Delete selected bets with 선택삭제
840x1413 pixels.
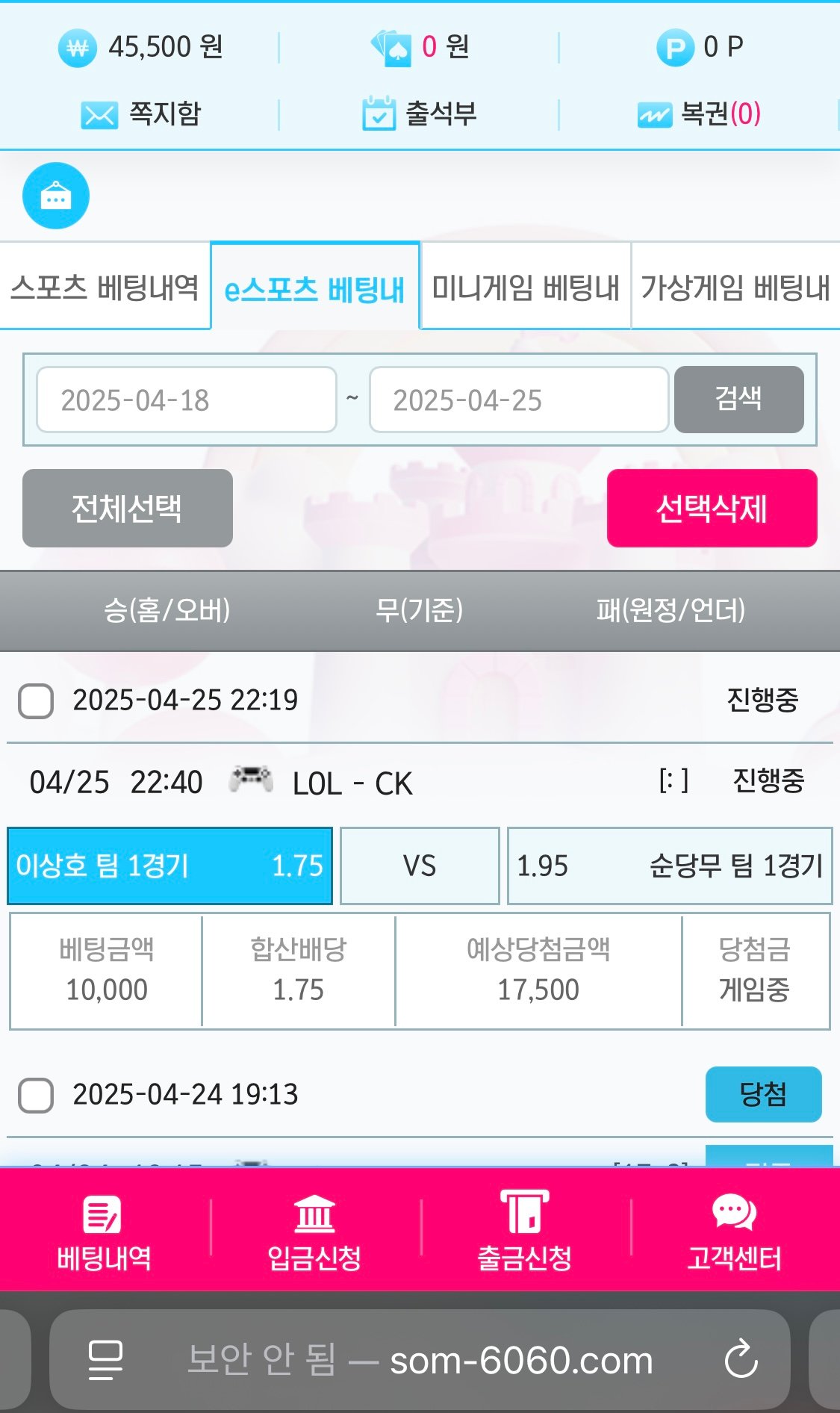pos(712,509)
